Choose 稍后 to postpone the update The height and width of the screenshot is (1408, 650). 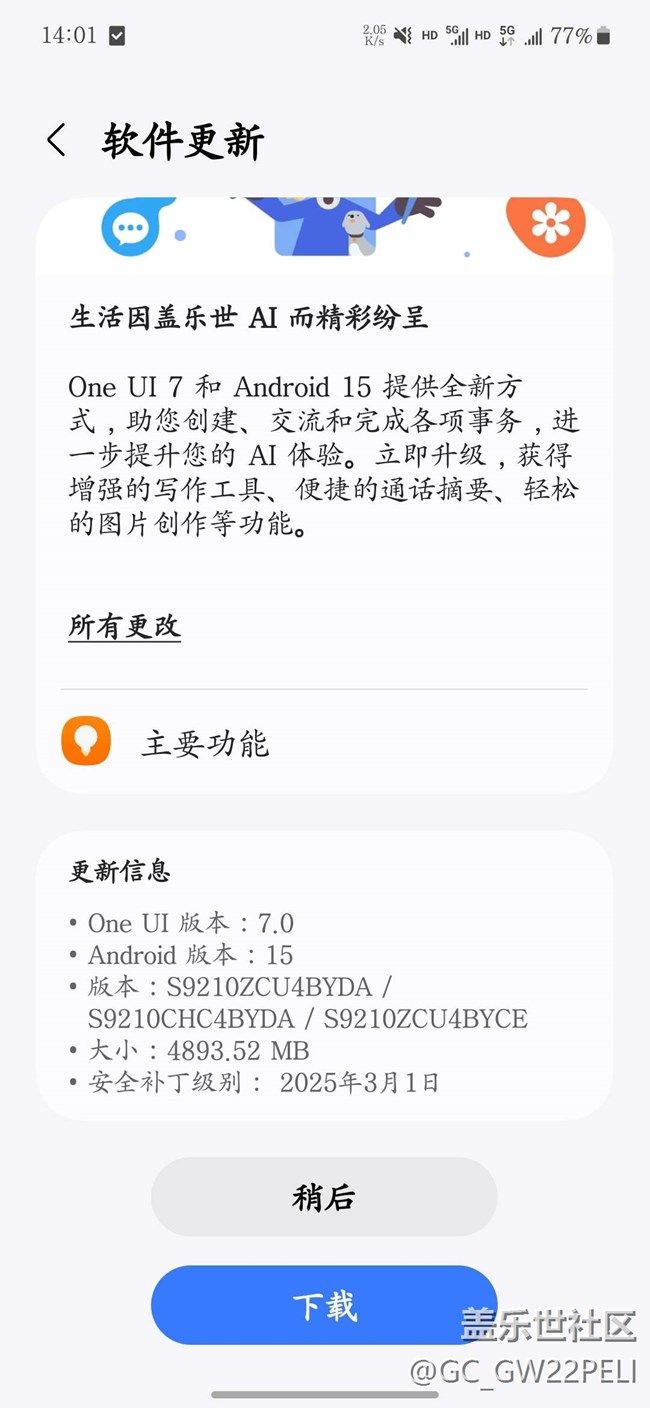coord(324,1197)
